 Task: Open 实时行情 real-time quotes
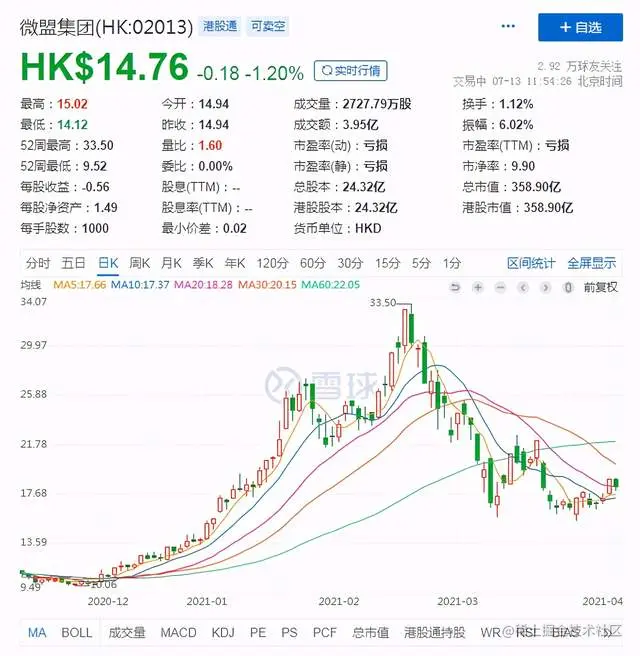point(350,70)
